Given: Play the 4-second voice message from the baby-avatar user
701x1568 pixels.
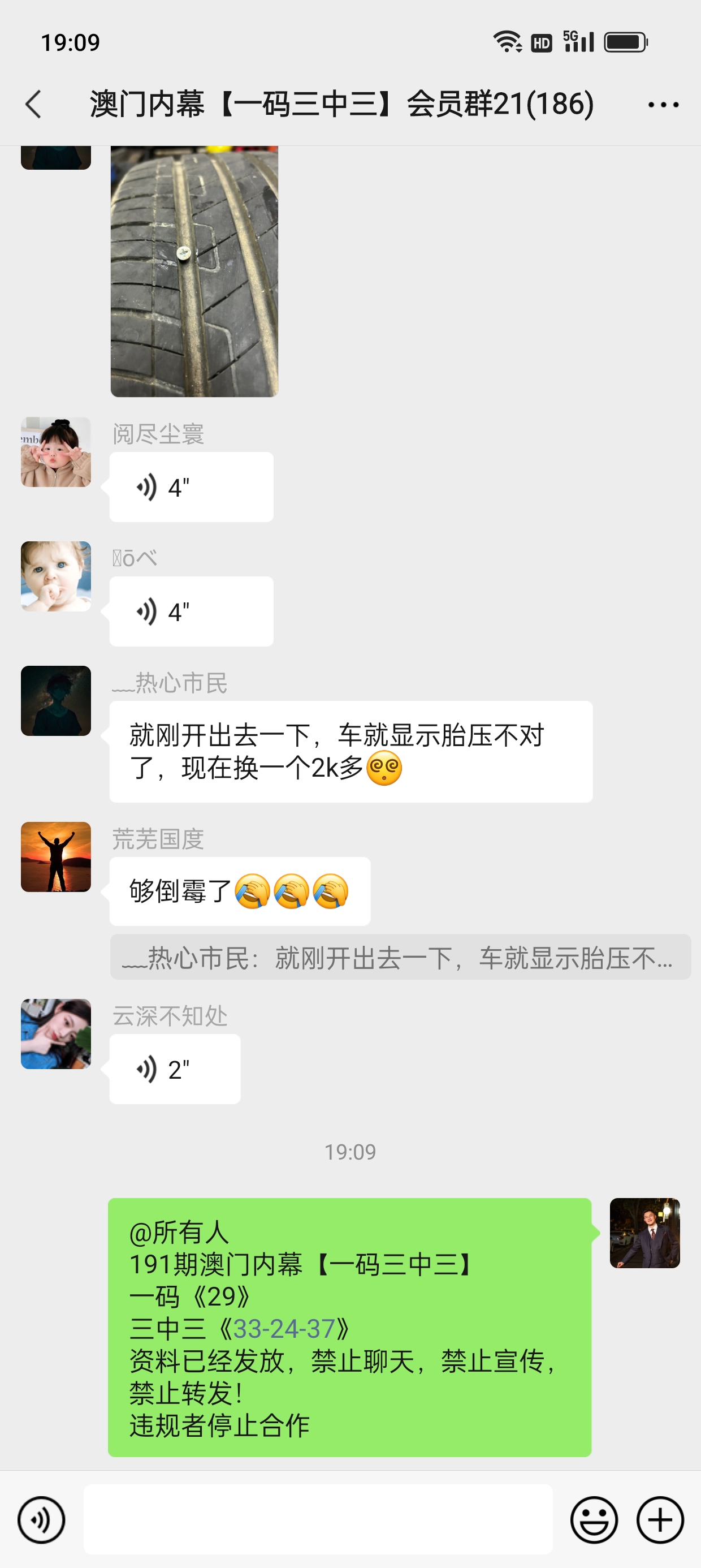Looking at the screenshot, I should [191, 611].
